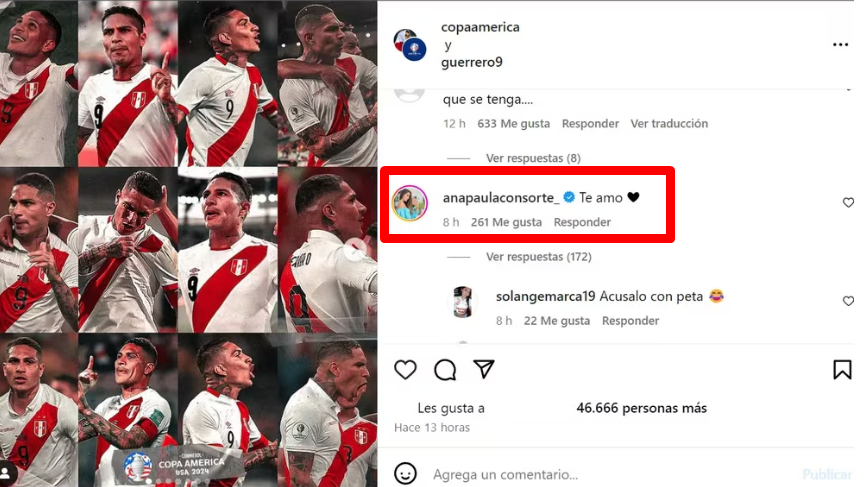This screenshot has width=866, height=487.
Task: Expand the 8 replies
Action: coord(533,158)
